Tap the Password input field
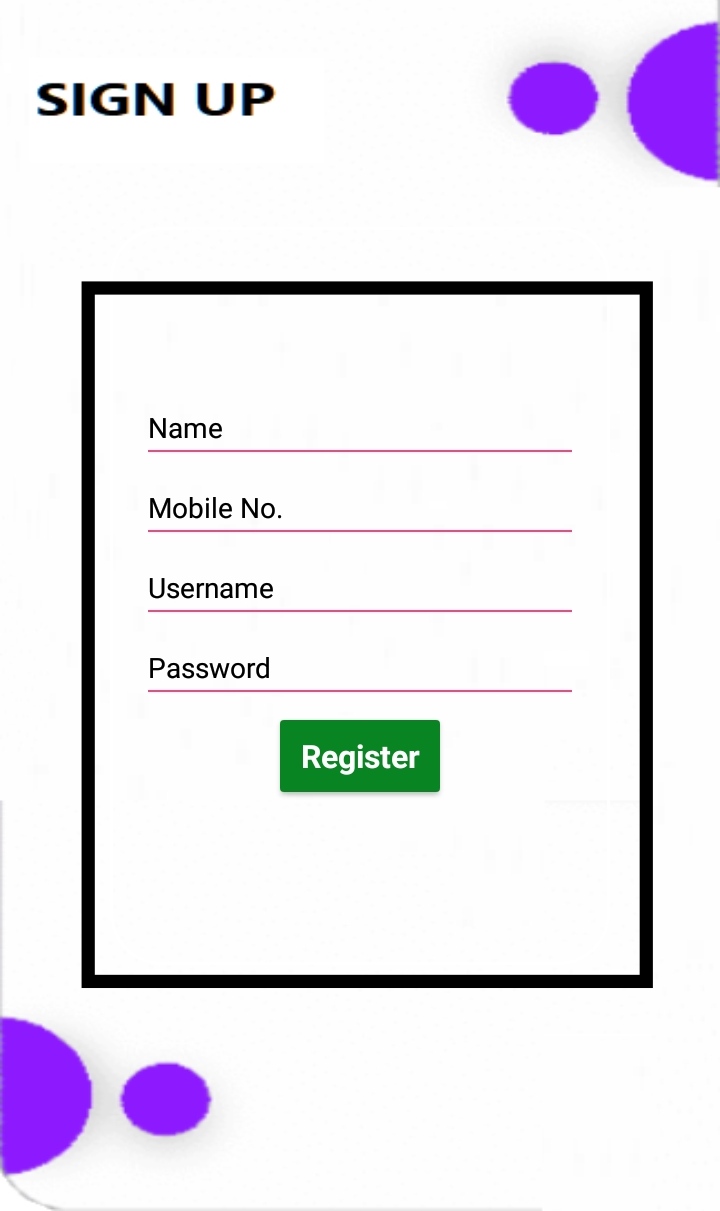The image size is (720, 1211). point(359,670)
